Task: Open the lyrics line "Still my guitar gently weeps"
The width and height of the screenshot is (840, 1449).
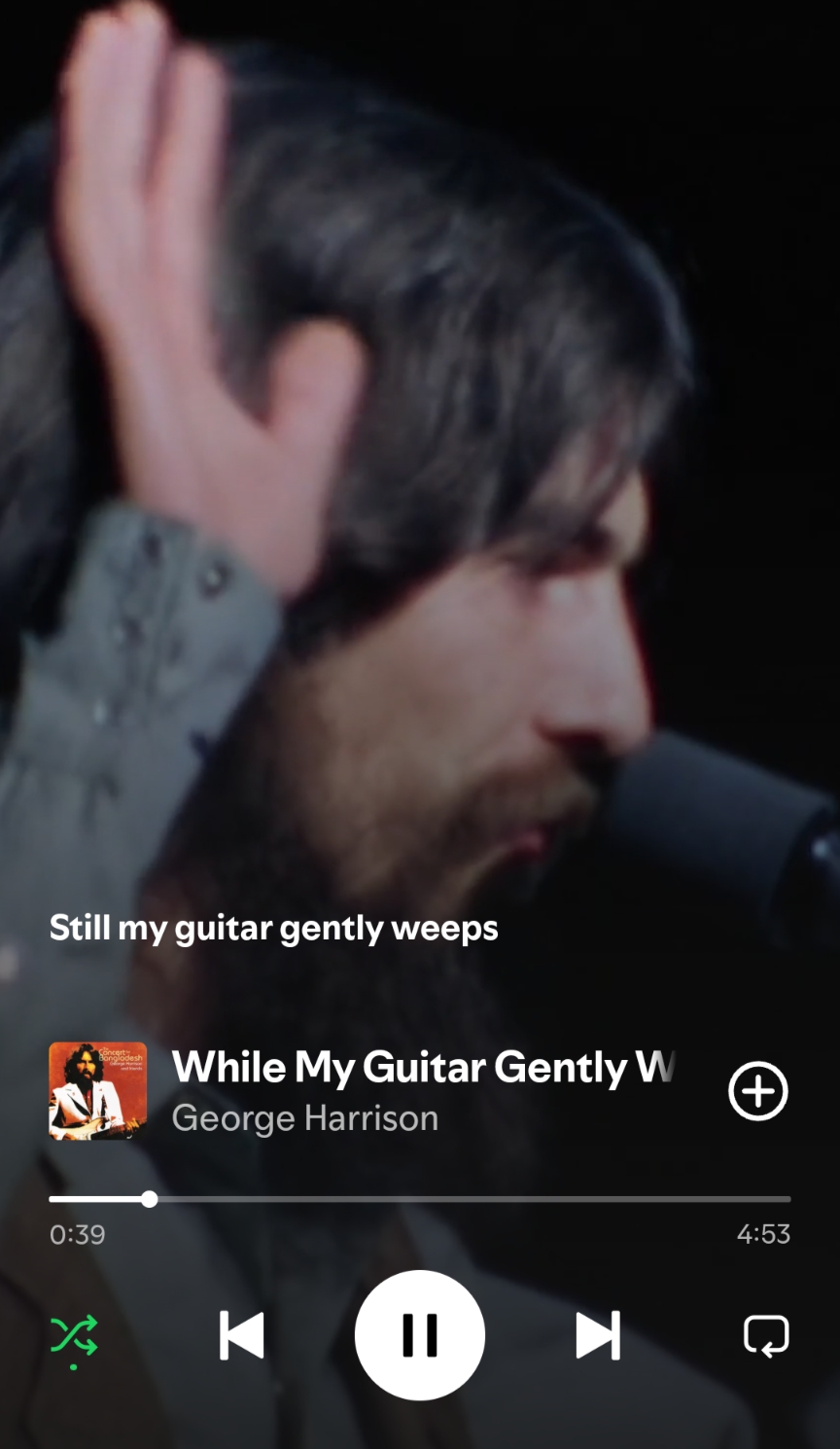Action: pos(274,928)
